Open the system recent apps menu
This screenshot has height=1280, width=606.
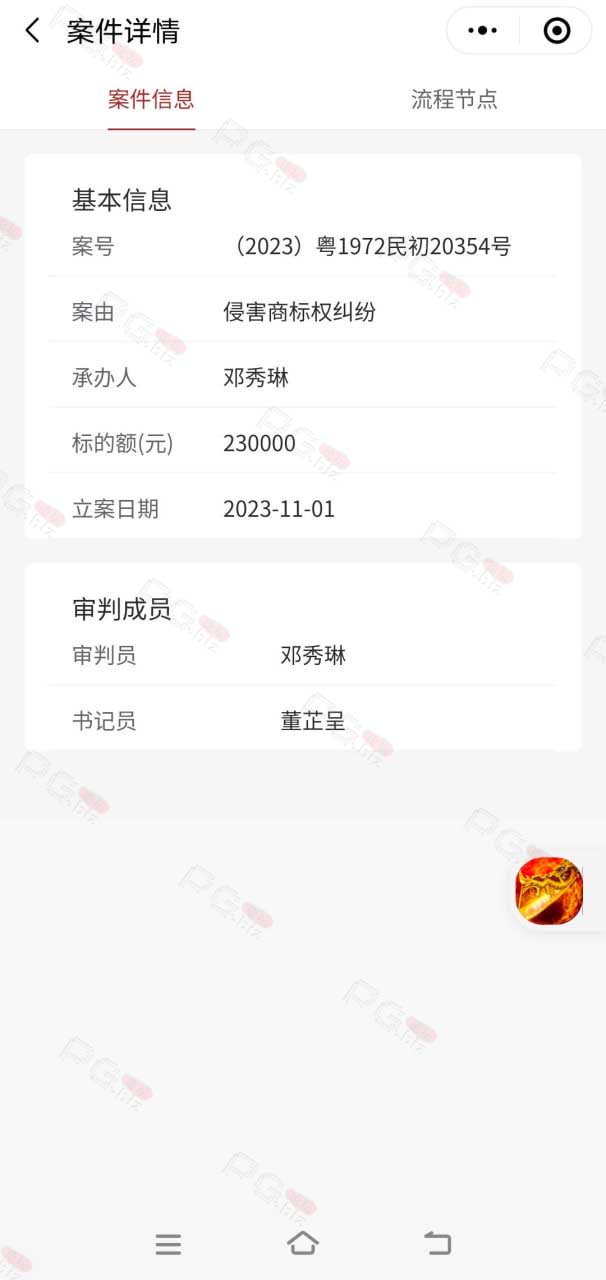pyautogui.click(x=168, y=1244)
